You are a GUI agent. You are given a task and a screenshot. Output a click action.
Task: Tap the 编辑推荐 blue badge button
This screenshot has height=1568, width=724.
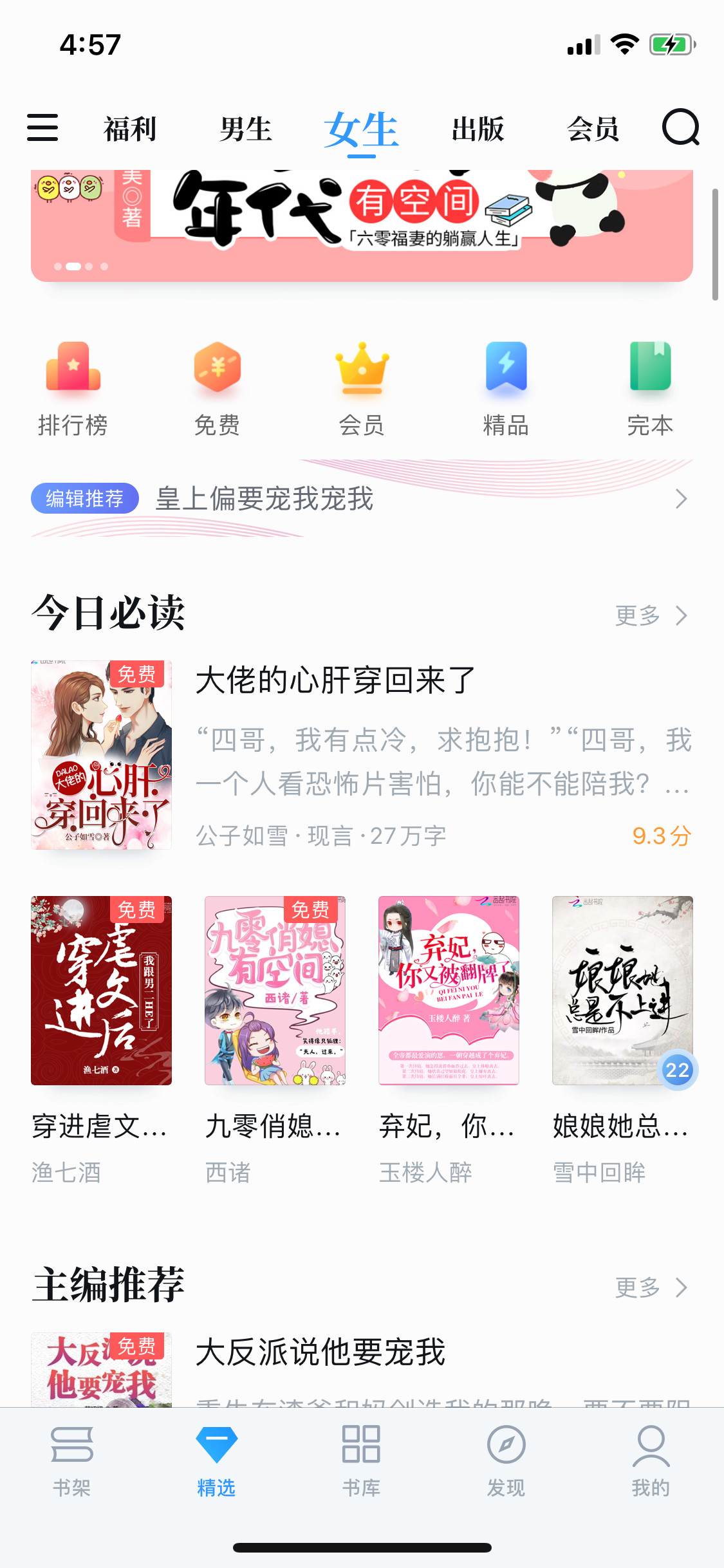pyautogui.click(x=84, y=499)
